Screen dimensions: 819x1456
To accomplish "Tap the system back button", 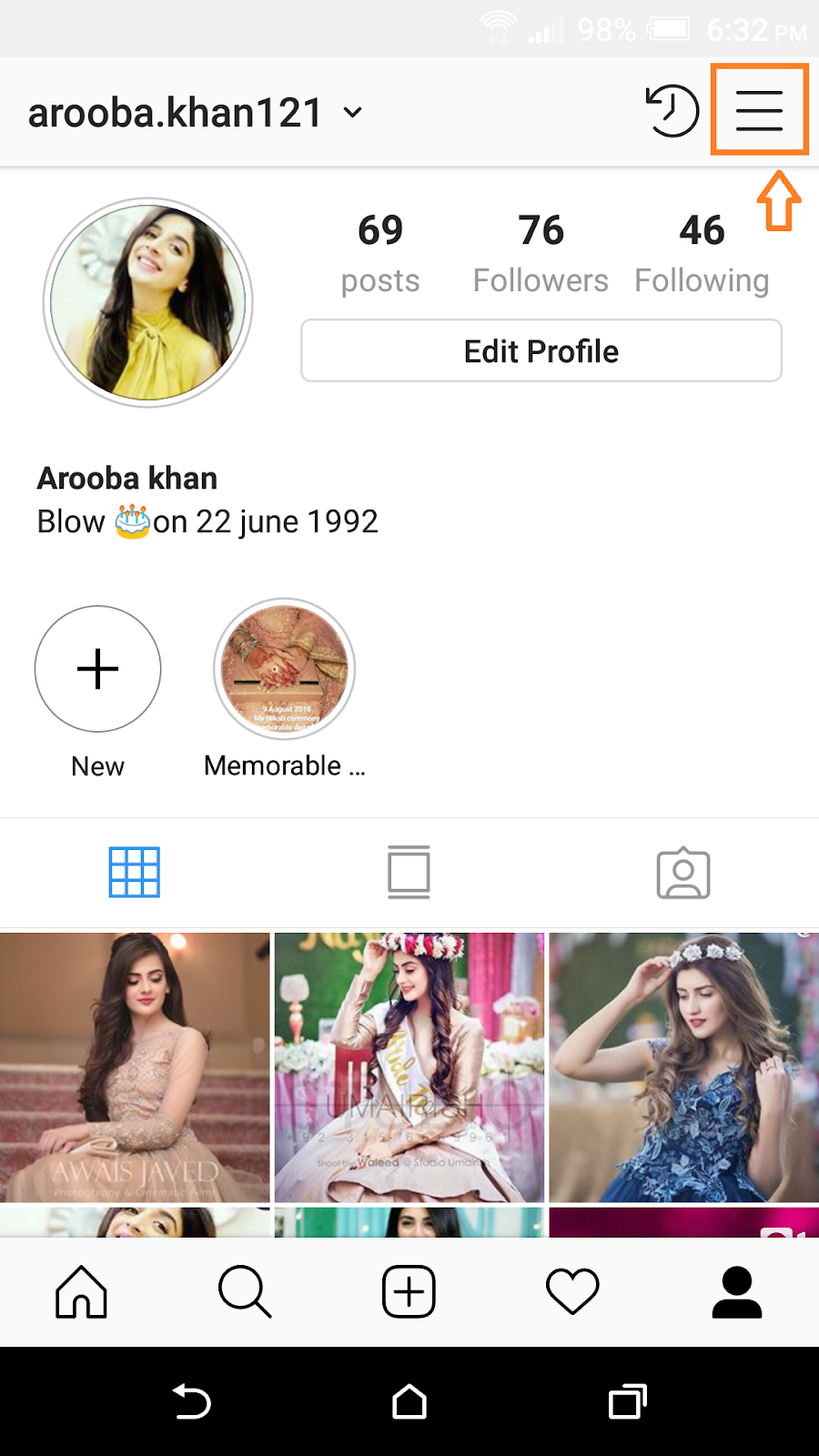I will click(x=191, y=1401).
